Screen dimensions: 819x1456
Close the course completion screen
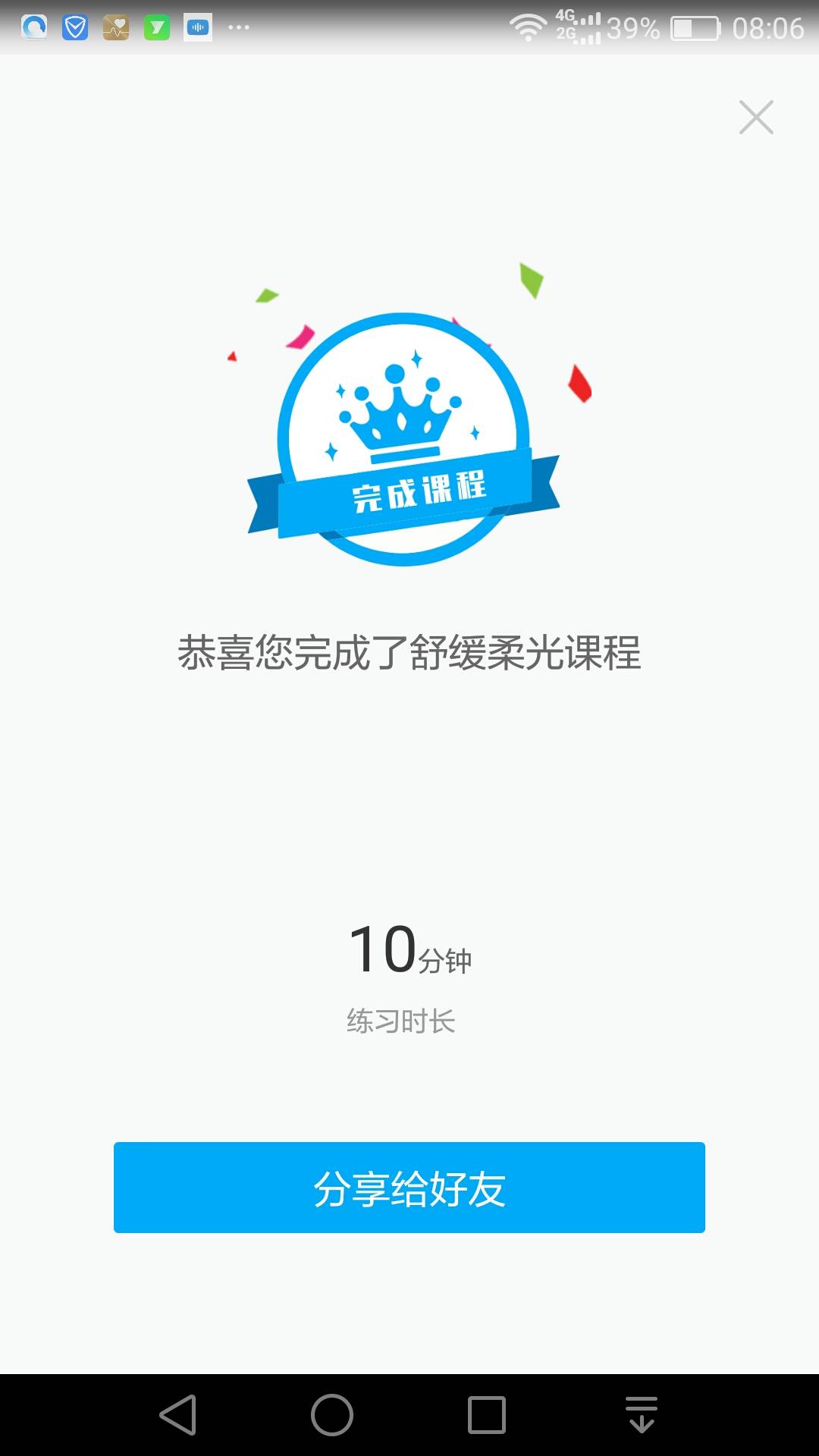tap(756, 118)
